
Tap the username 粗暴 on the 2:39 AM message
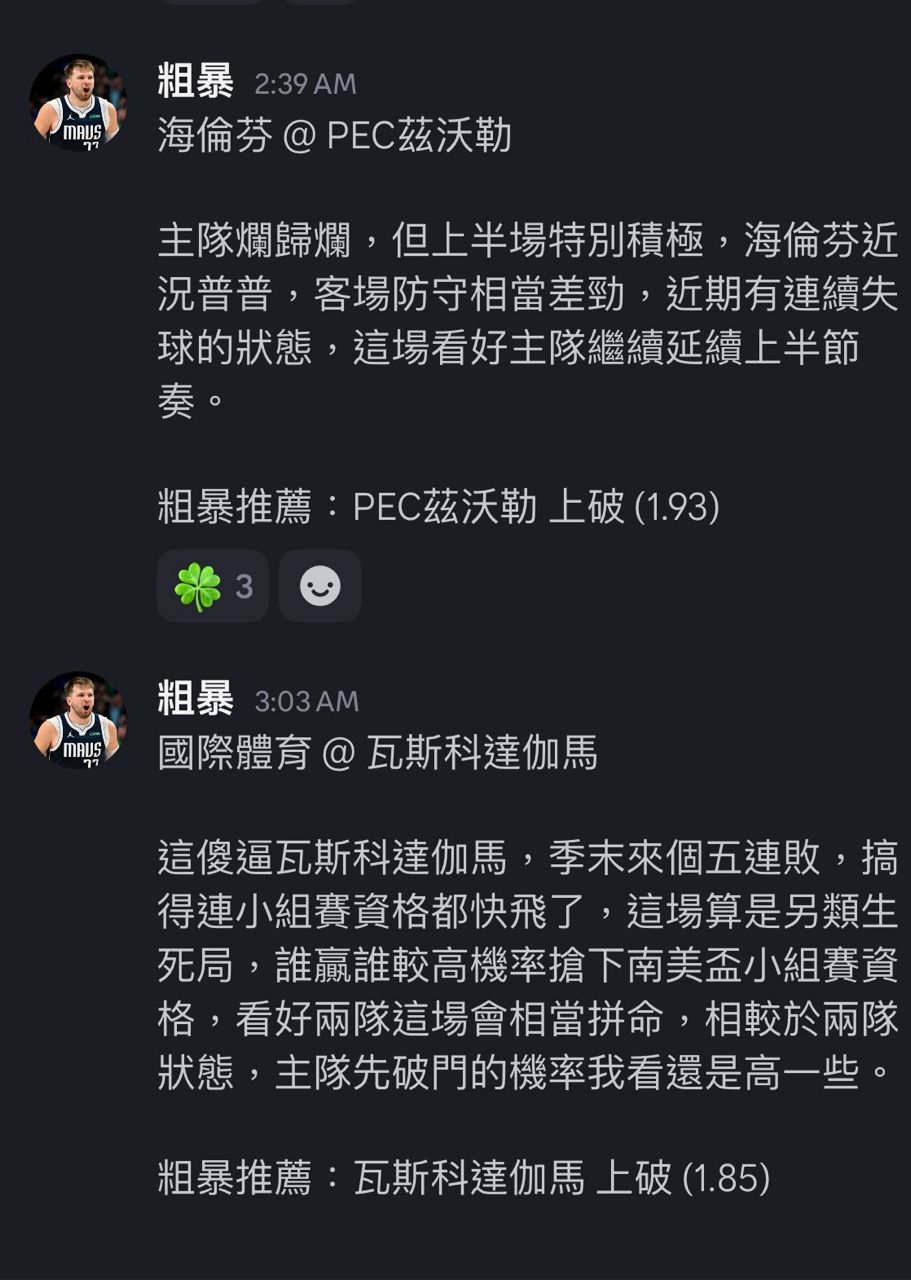[196, 82]
